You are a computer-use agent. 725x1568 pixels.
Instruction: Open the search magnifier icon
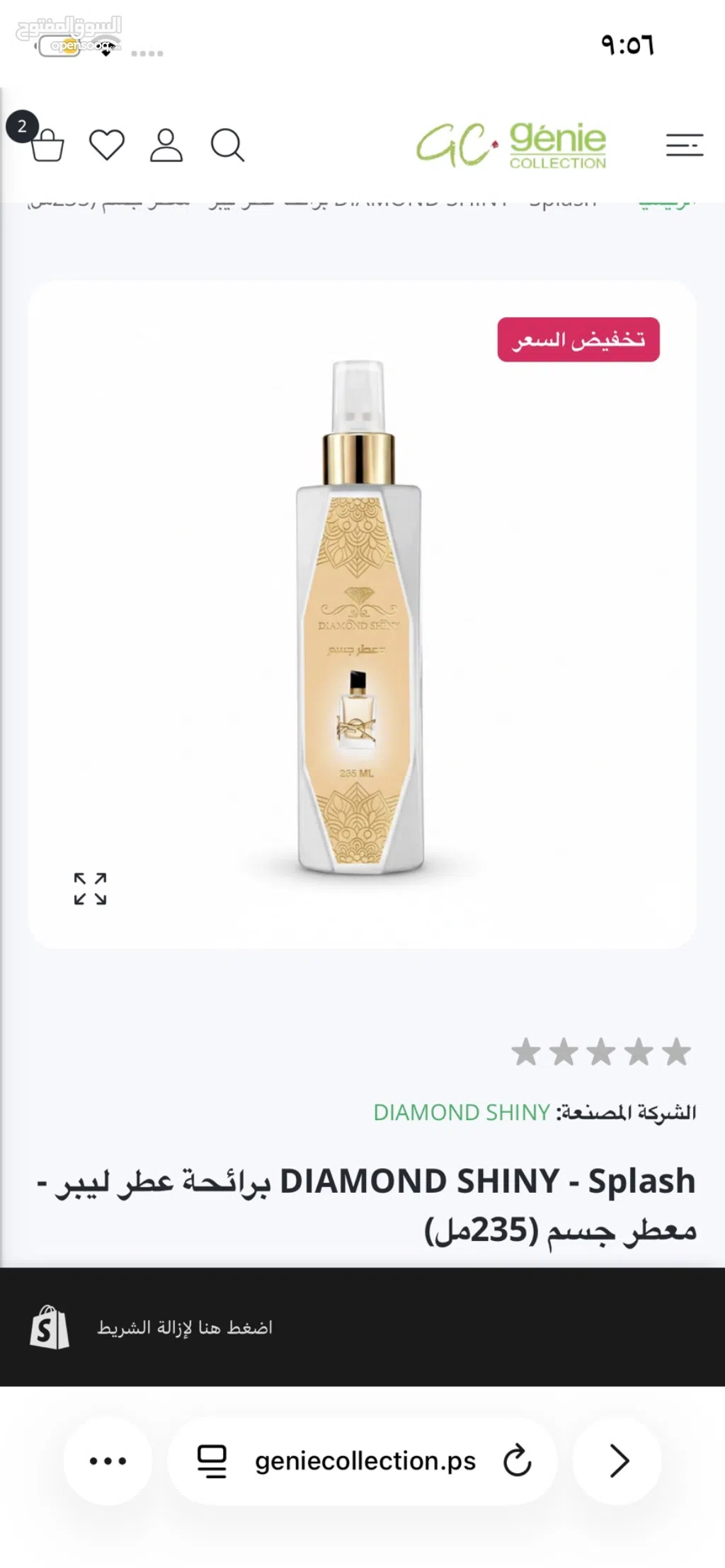pyautogui.click(x=227, y=145)
